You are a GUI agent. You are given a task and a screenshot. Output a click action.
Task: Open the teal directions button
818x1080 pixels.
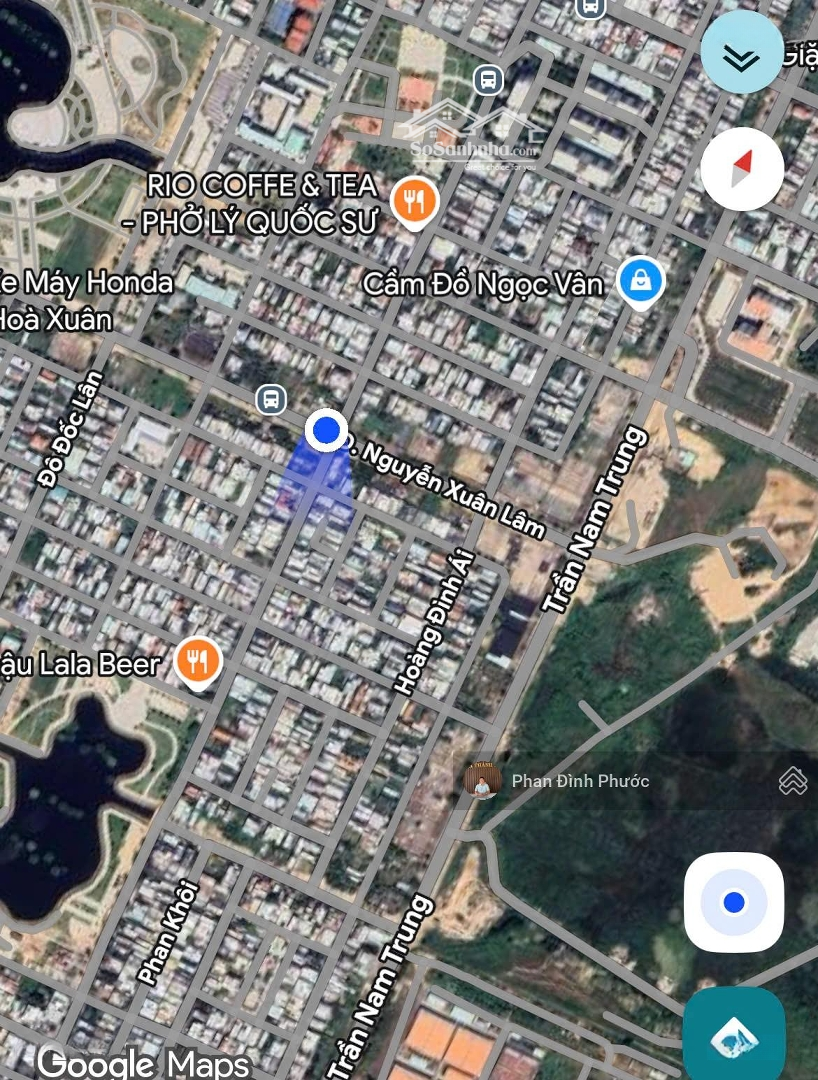point(734,1036)
